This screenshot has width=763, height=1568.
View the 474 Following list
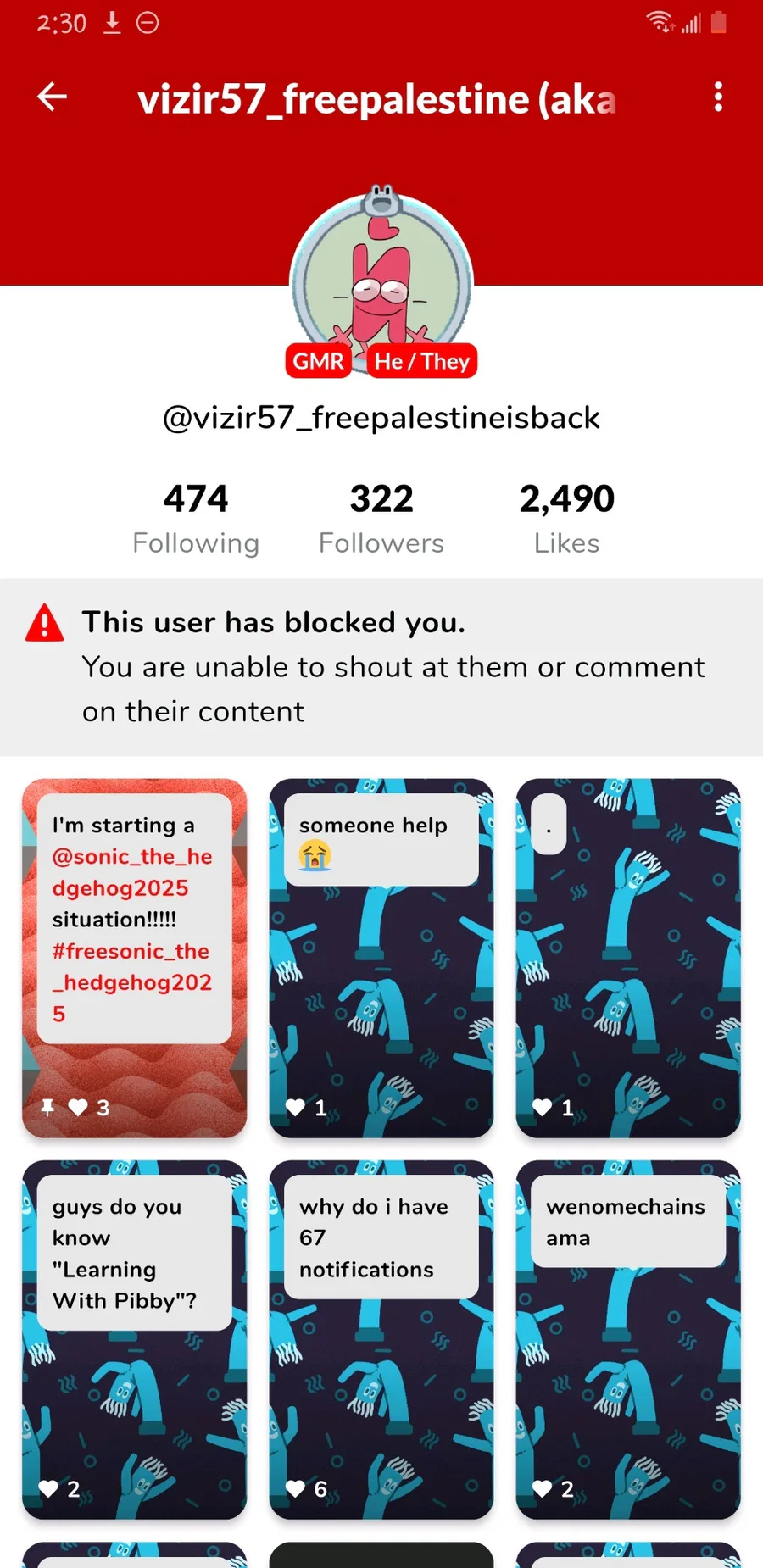point(196,519)
